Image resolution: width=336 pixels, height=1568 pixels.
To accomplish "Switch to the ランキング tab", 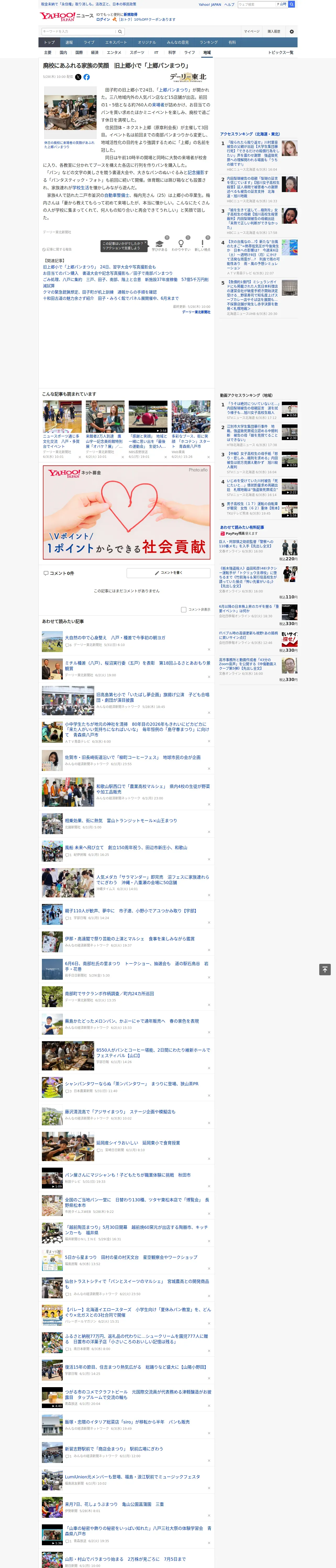I will [x=209, y=43].
